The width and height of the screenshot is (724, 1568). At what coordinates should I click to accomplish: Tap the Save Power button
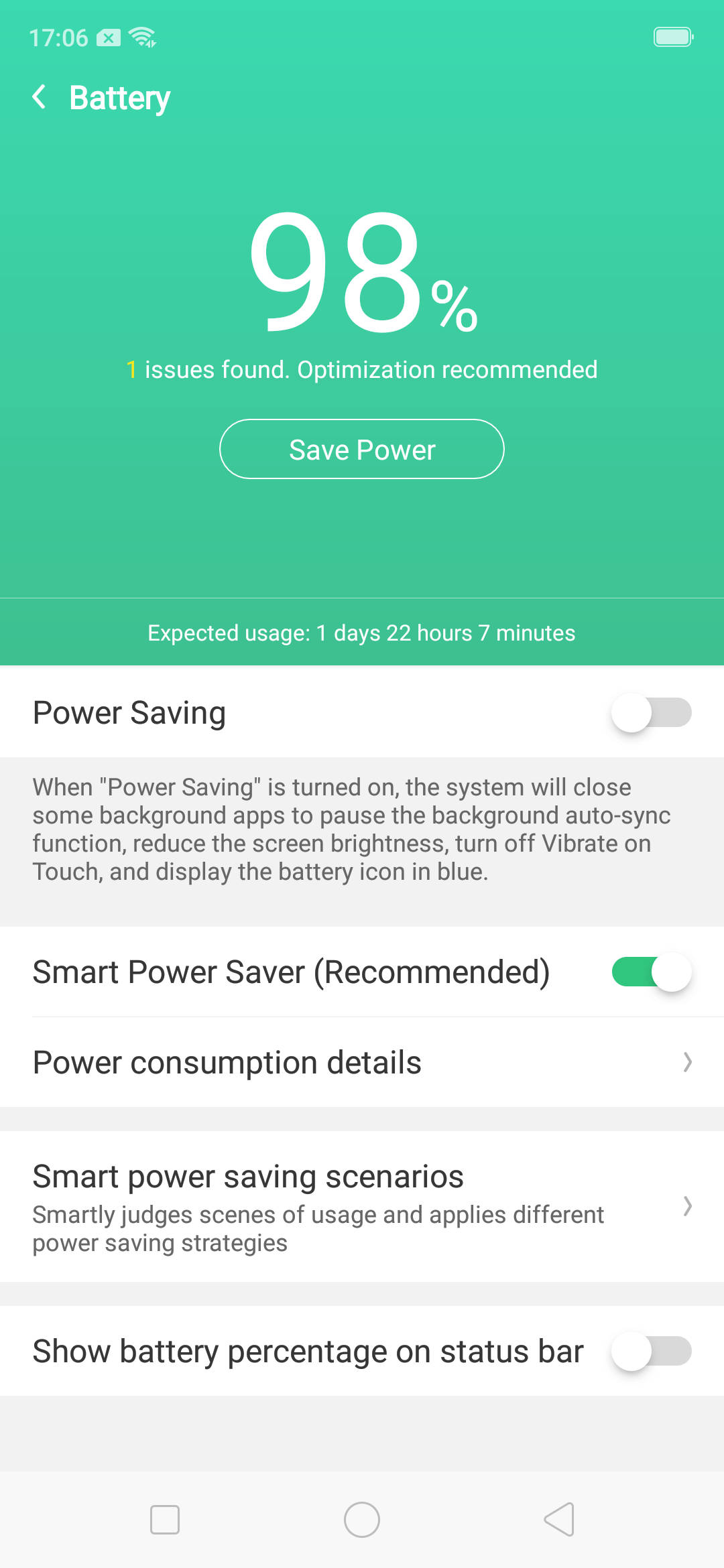tap(362, 449)
